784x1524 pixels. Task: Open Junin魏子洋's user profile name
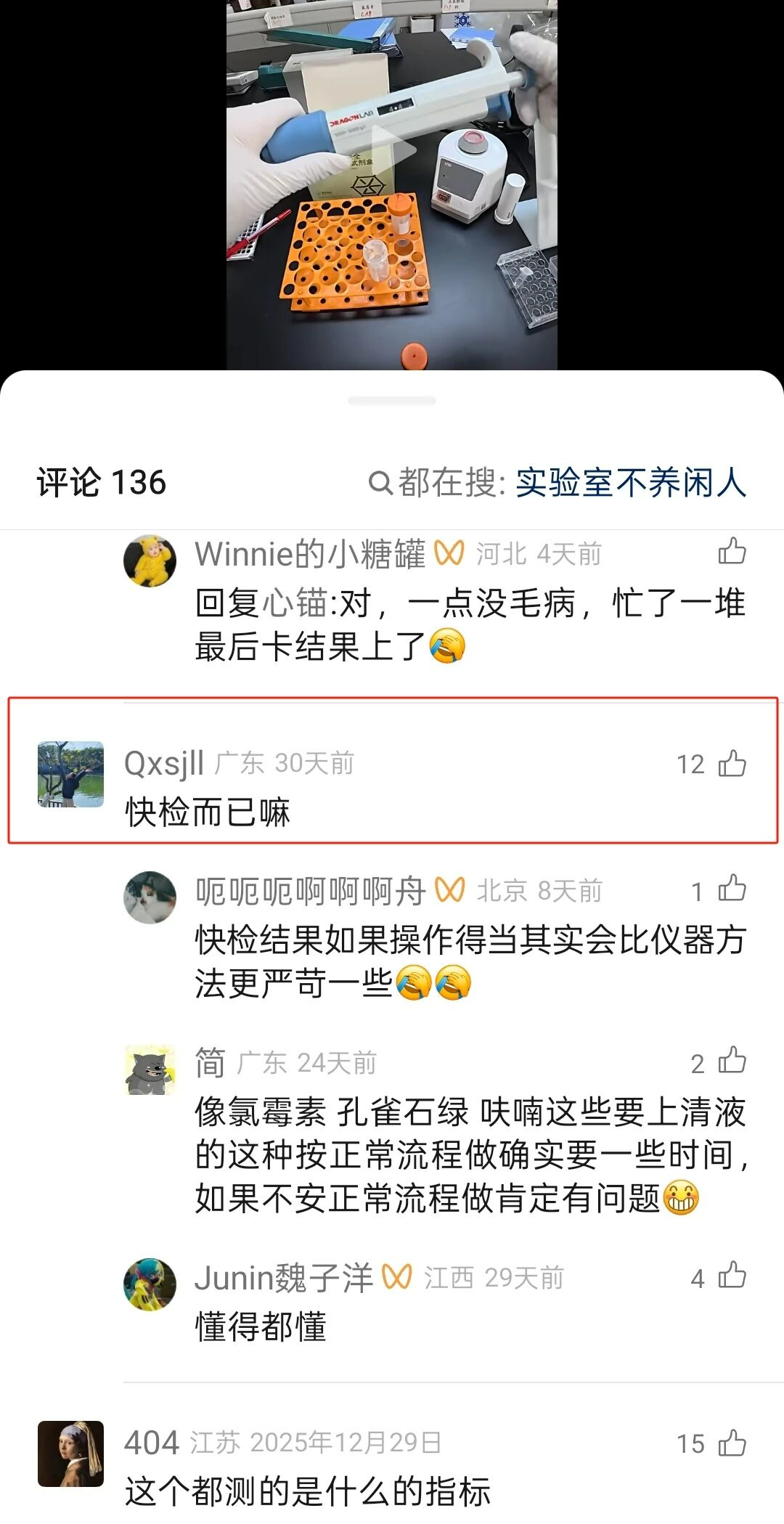pyautogui.click(x=283, y=1278)
